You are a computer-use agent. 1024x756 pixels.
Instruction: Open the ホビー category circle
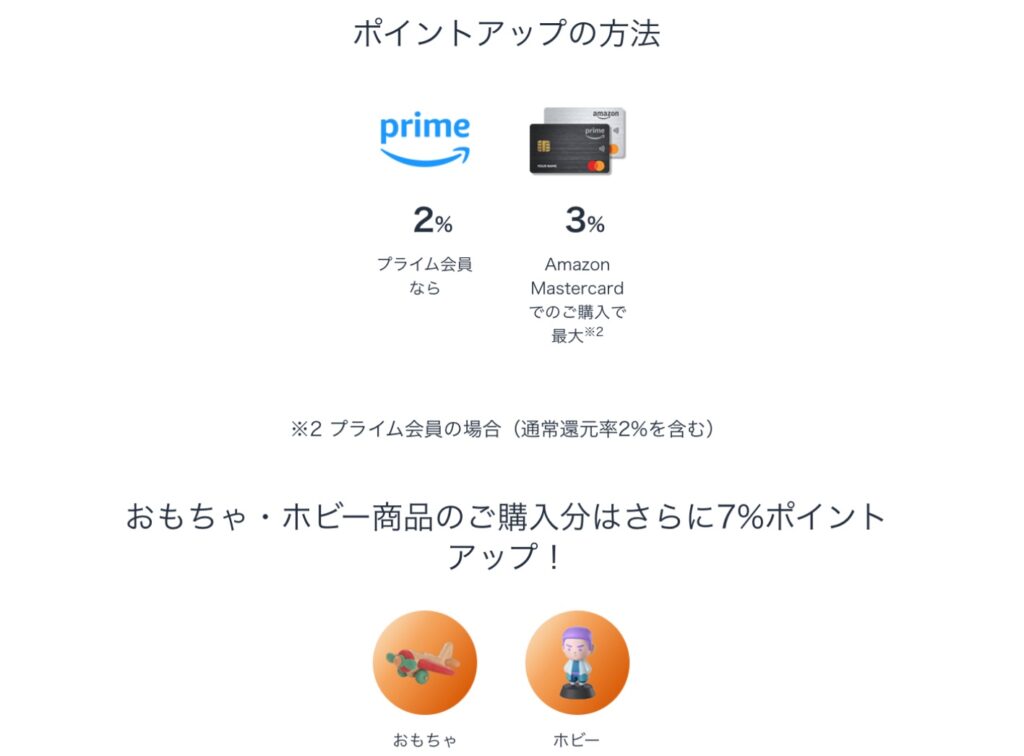pyautogui.click(x=577, y=662)
